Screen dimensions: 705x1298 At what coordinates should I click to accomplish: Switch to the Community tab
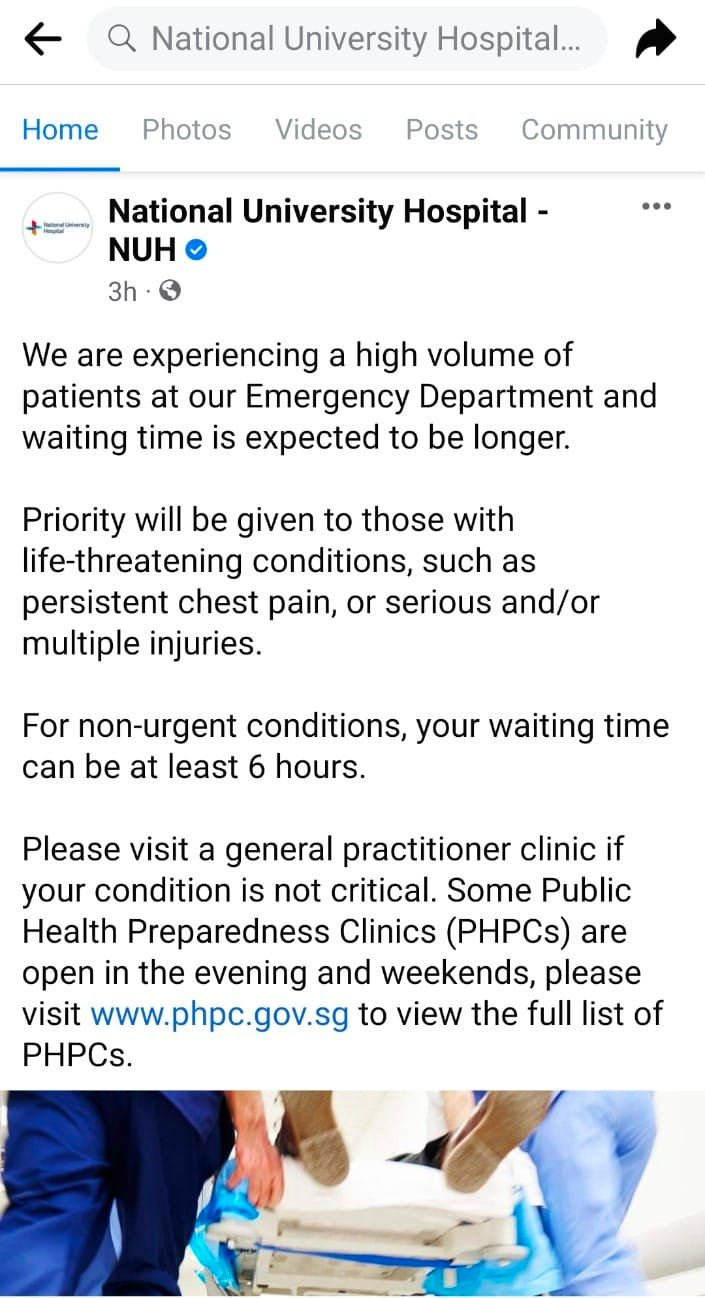594,130
